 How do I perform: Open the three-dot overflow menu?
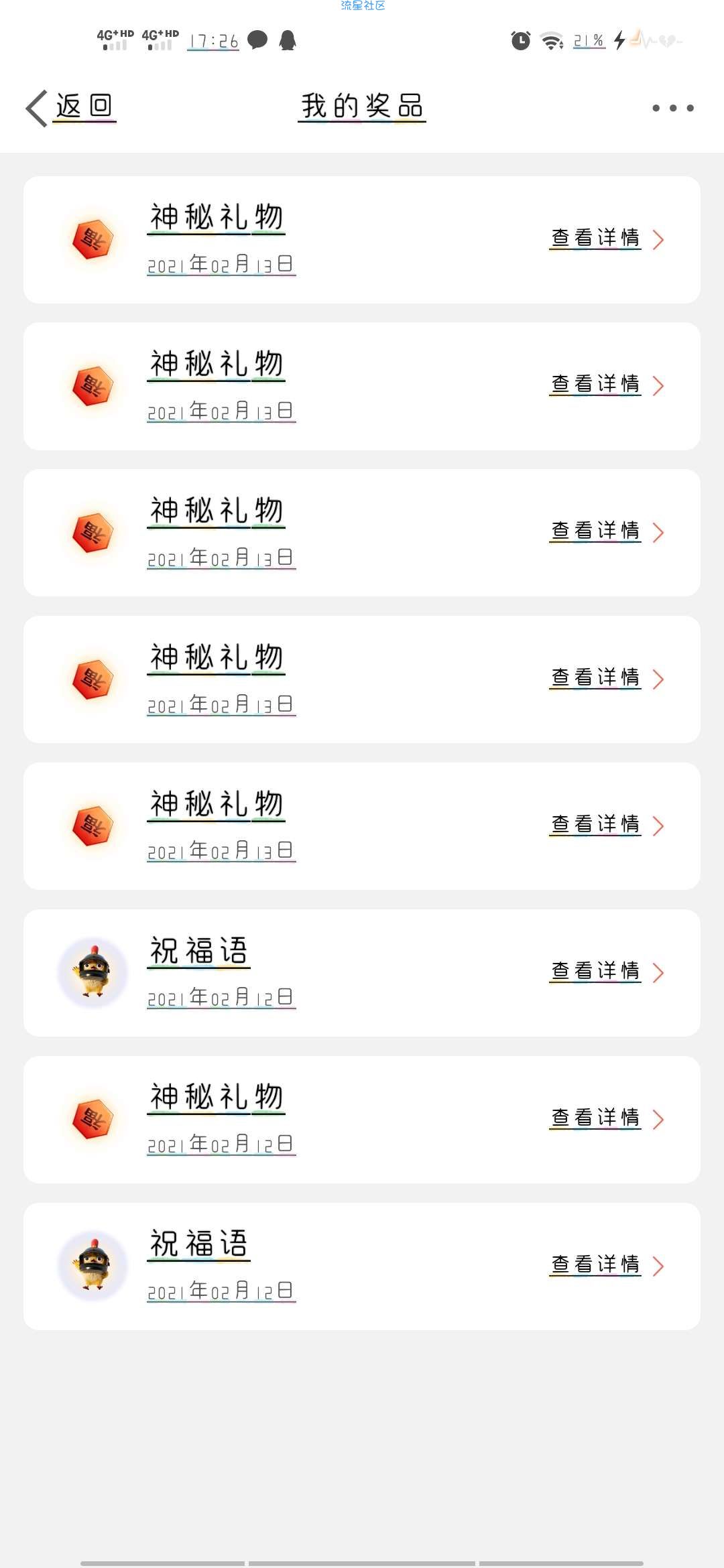click(673, 108)
